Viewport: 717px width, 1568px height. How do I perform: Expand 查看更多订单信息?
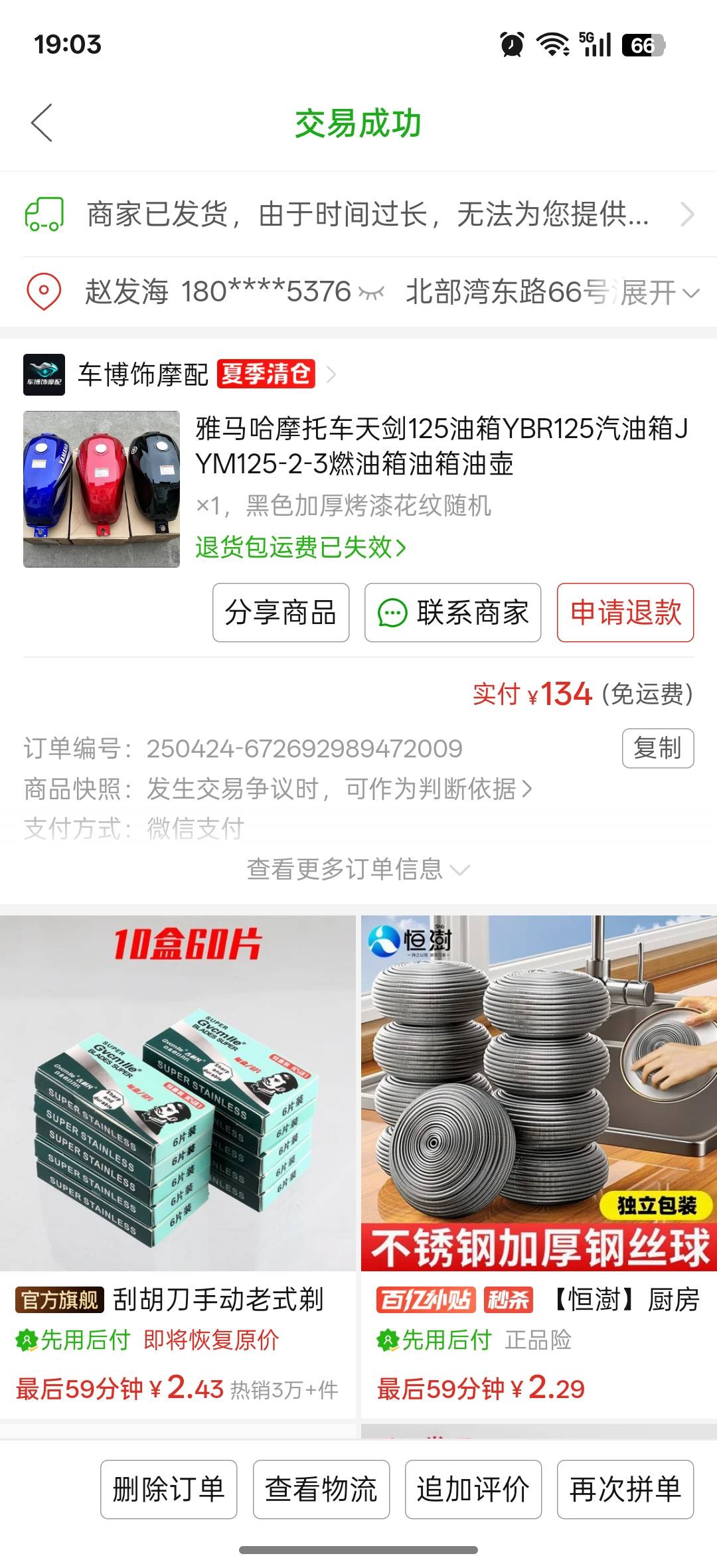[x=358, y=869]
